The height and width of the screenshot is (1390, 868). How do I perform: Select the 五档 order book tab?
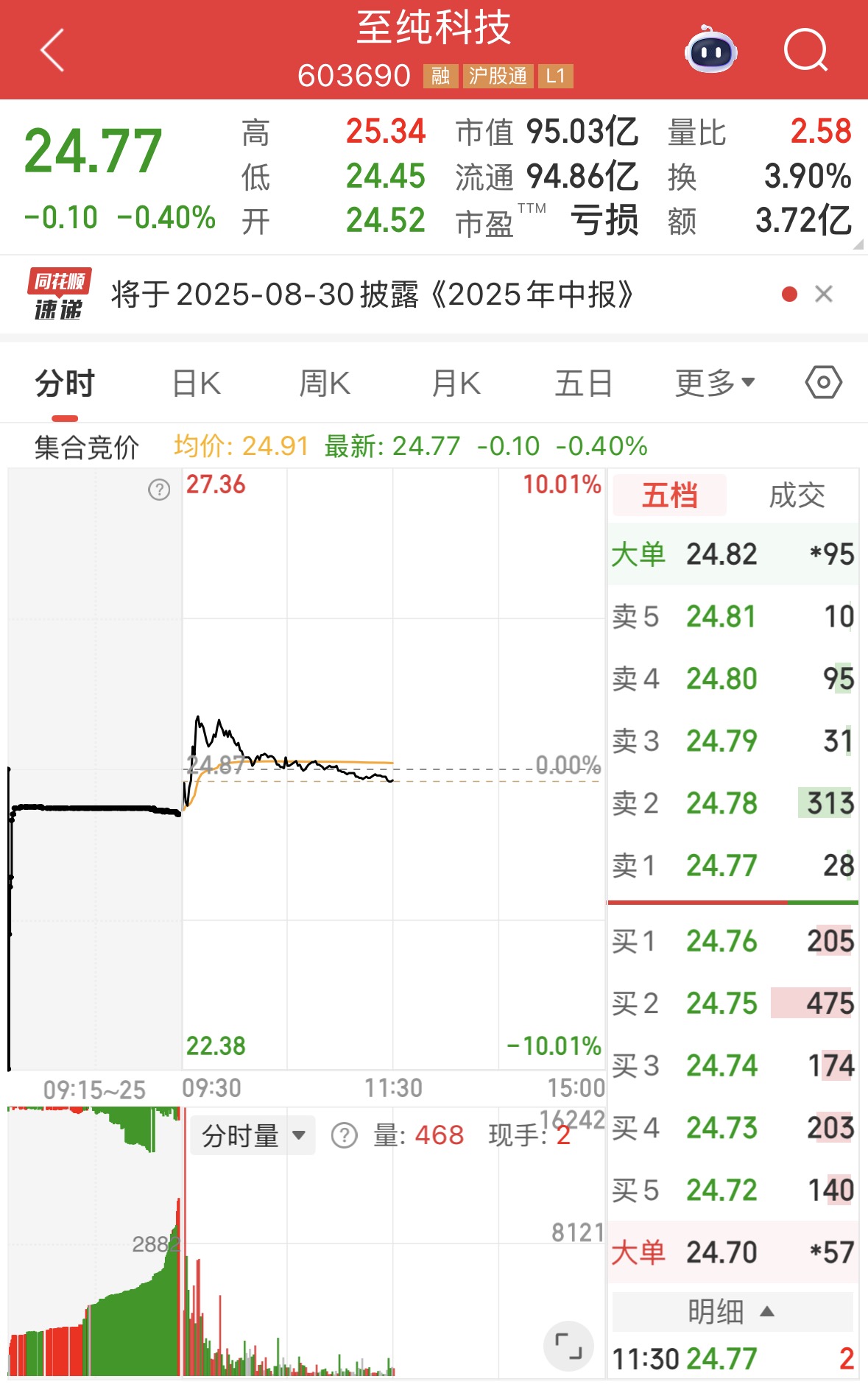pyautogui.click(x=669, y=495)
